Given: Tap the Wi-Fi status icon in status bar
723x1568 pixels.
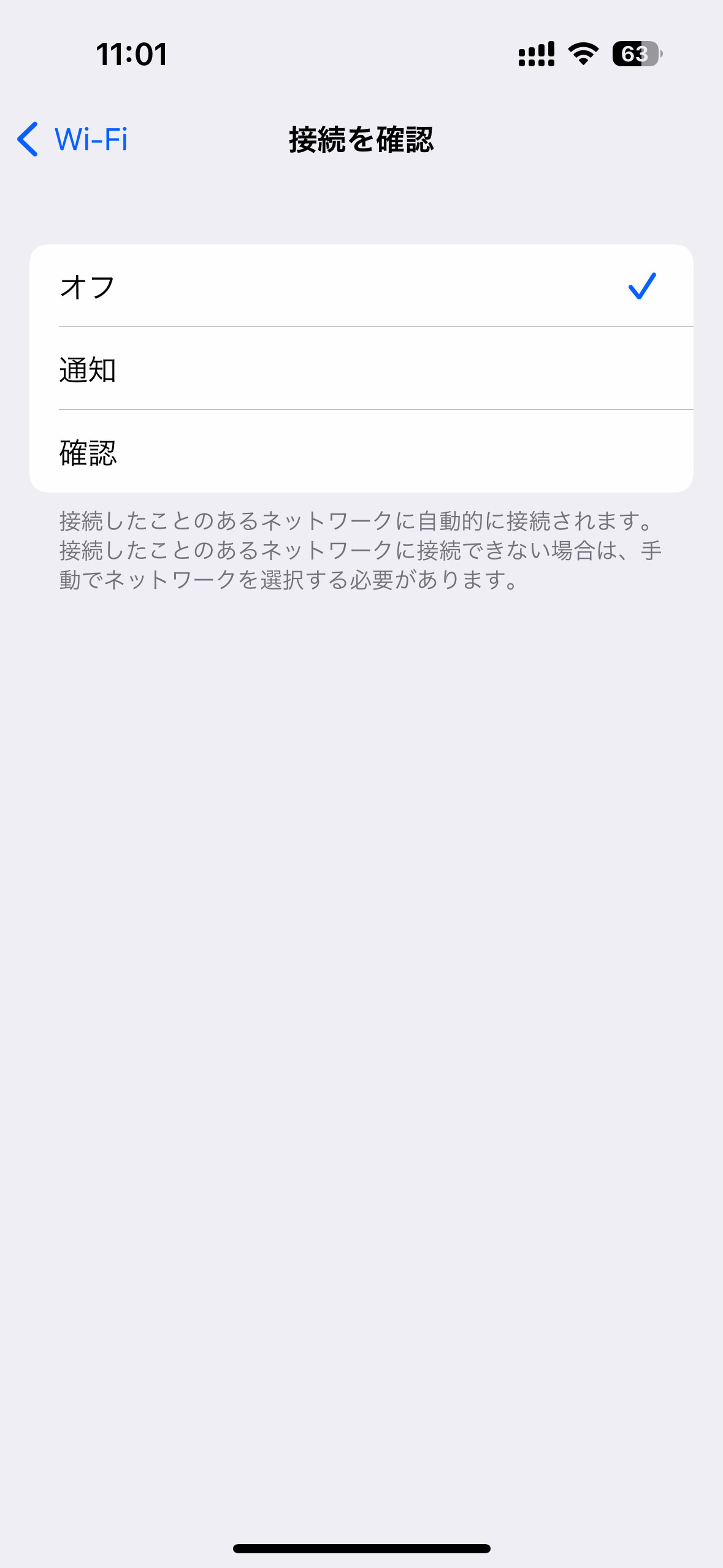Looking at the screenshot, I should click(581, 55).
